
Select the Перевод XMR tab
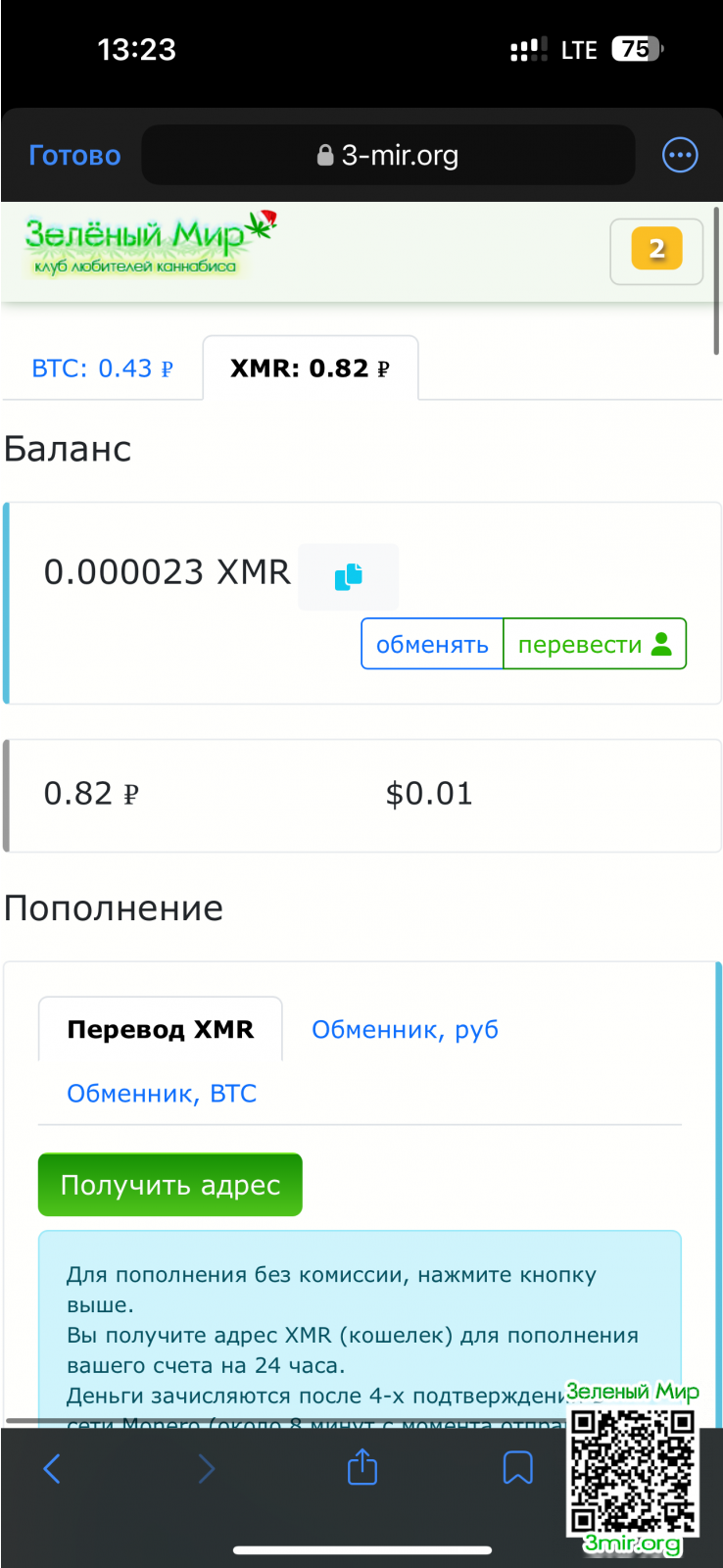click(x=161, y=1029)
